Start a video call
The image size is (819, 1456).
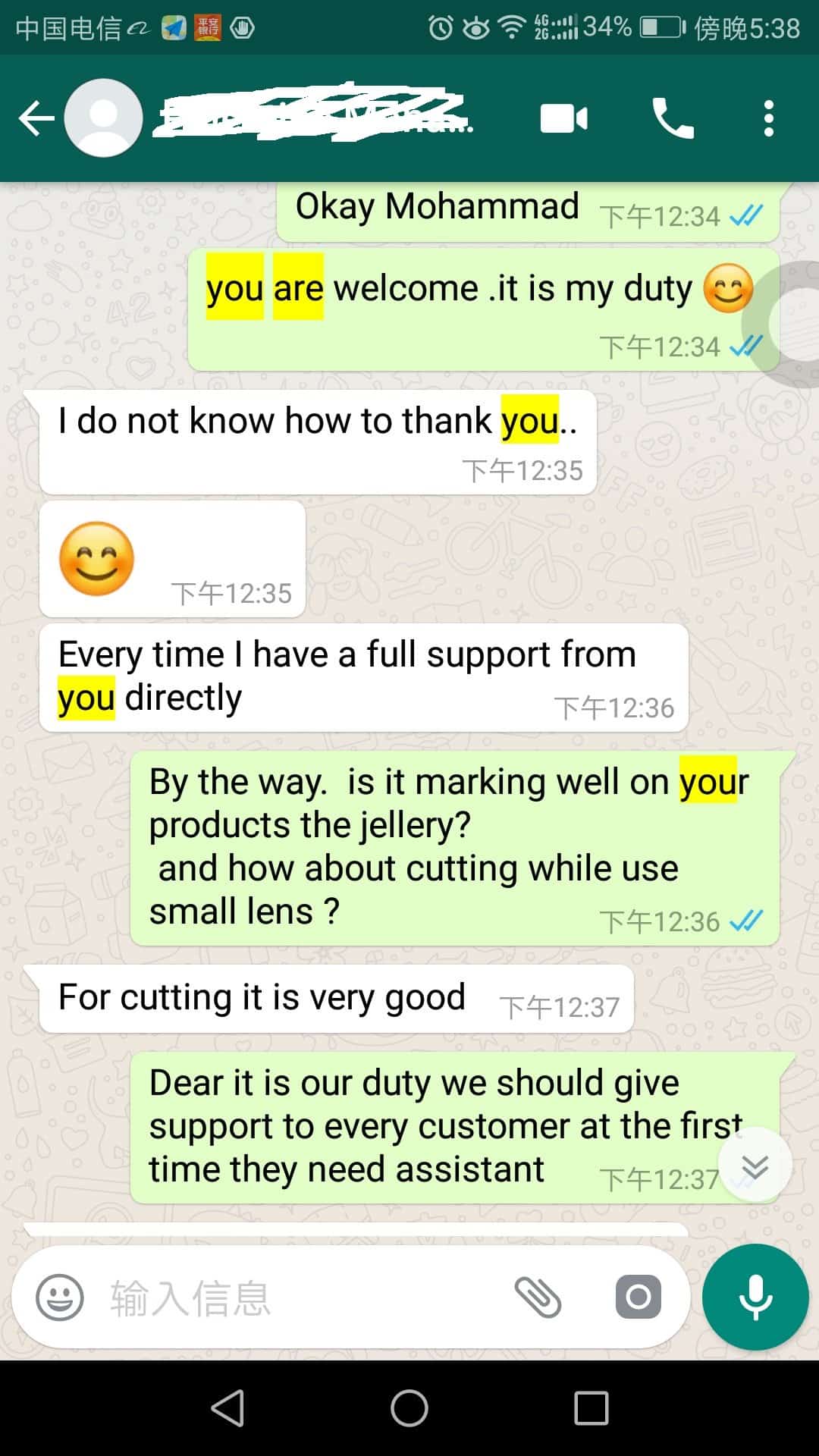pyautogui.click(x=563, y=119)
